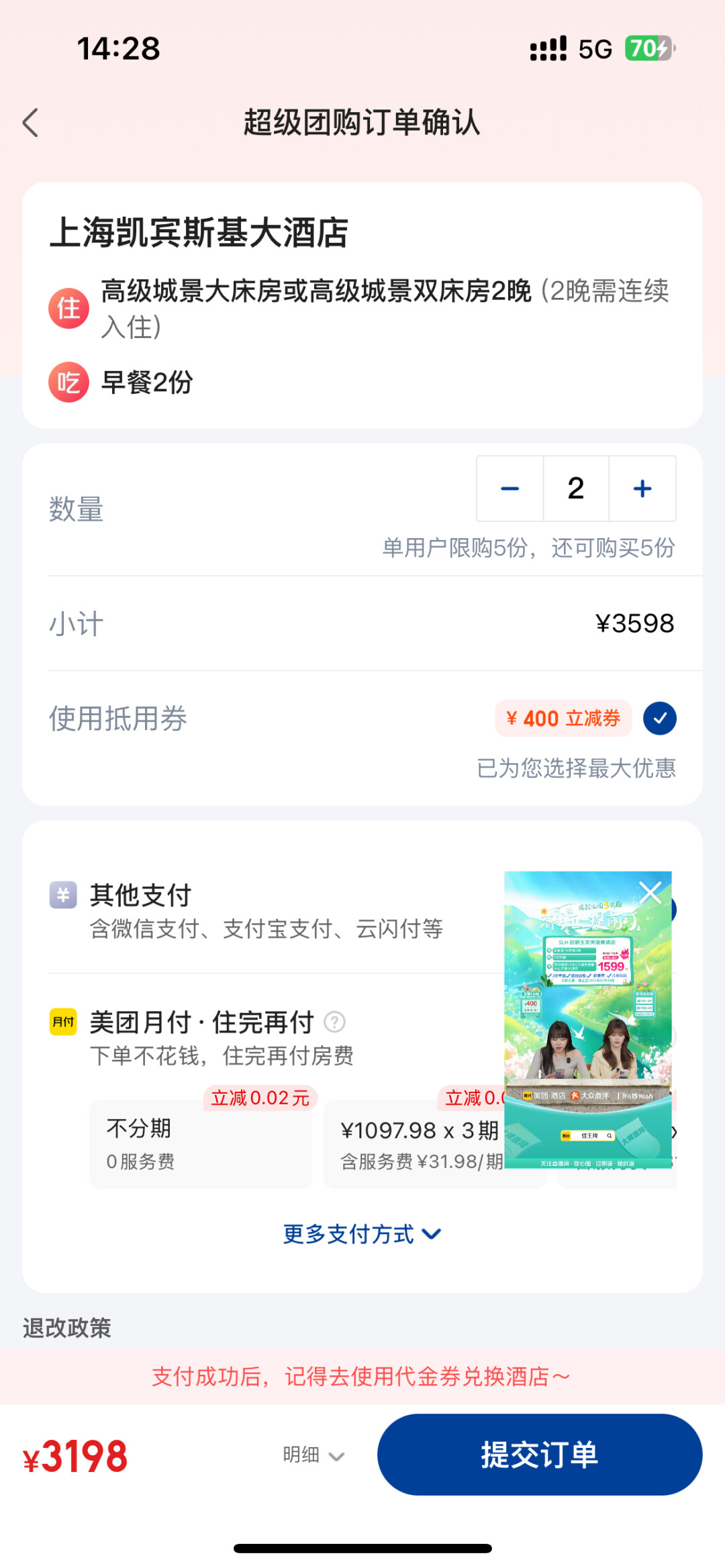The width and height of the screenshot is (725, 1568).
Task: Open help icon next to 美团月付
Action: (334, 1023)
